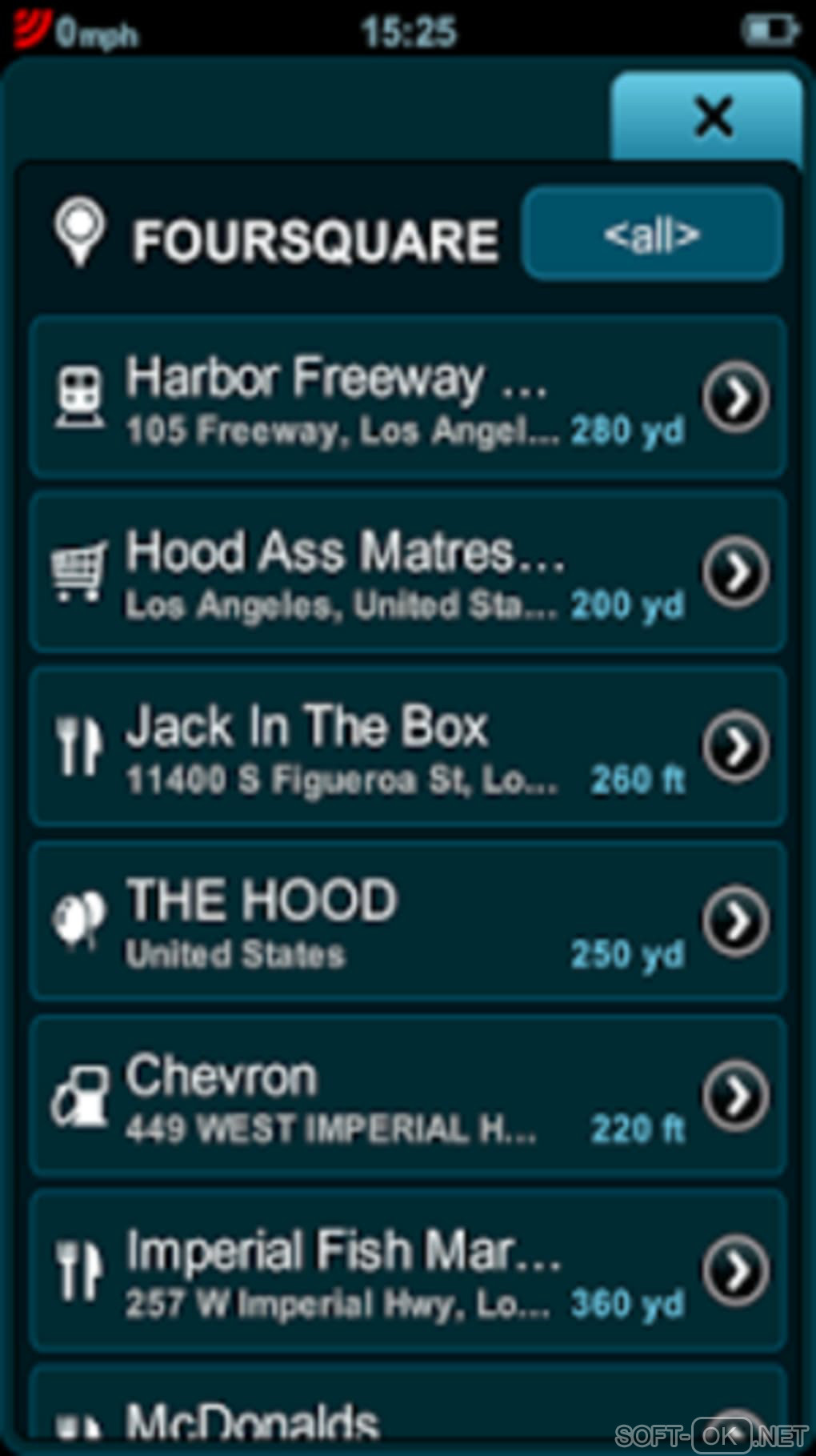Open the <all> category filter

click(651, 235)
